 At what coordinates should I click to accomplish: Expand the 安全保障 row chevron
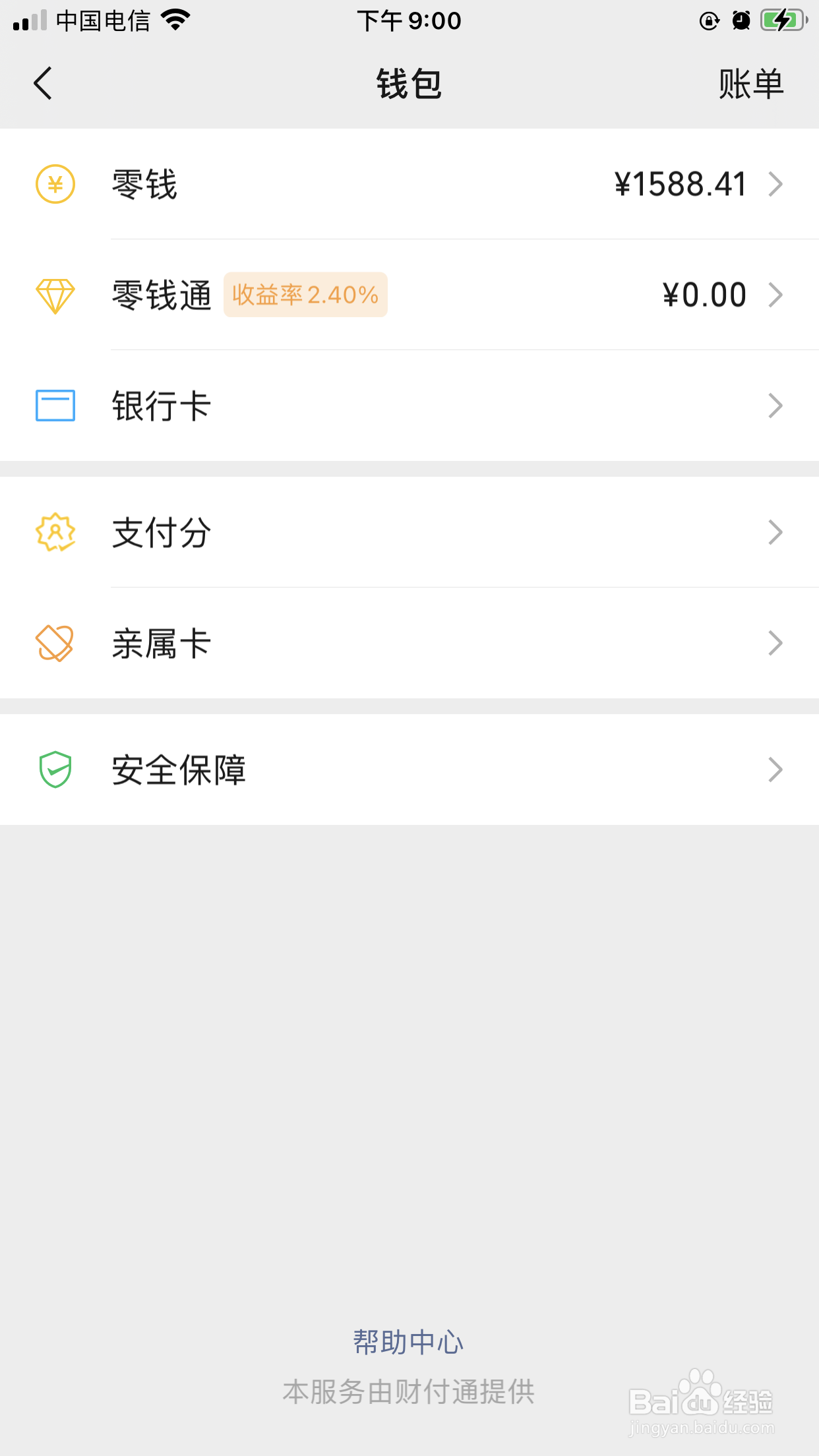tap(775, 769)
